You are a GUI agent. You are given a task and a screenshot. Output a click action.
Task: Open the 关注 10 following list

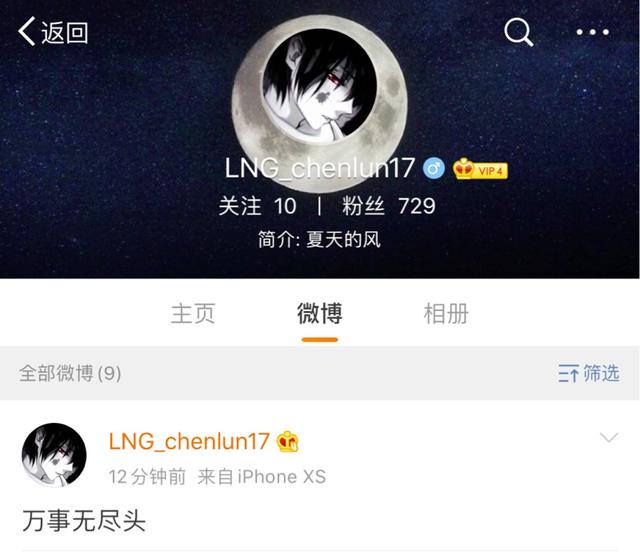pyautogui.click(x=258, y=206)
